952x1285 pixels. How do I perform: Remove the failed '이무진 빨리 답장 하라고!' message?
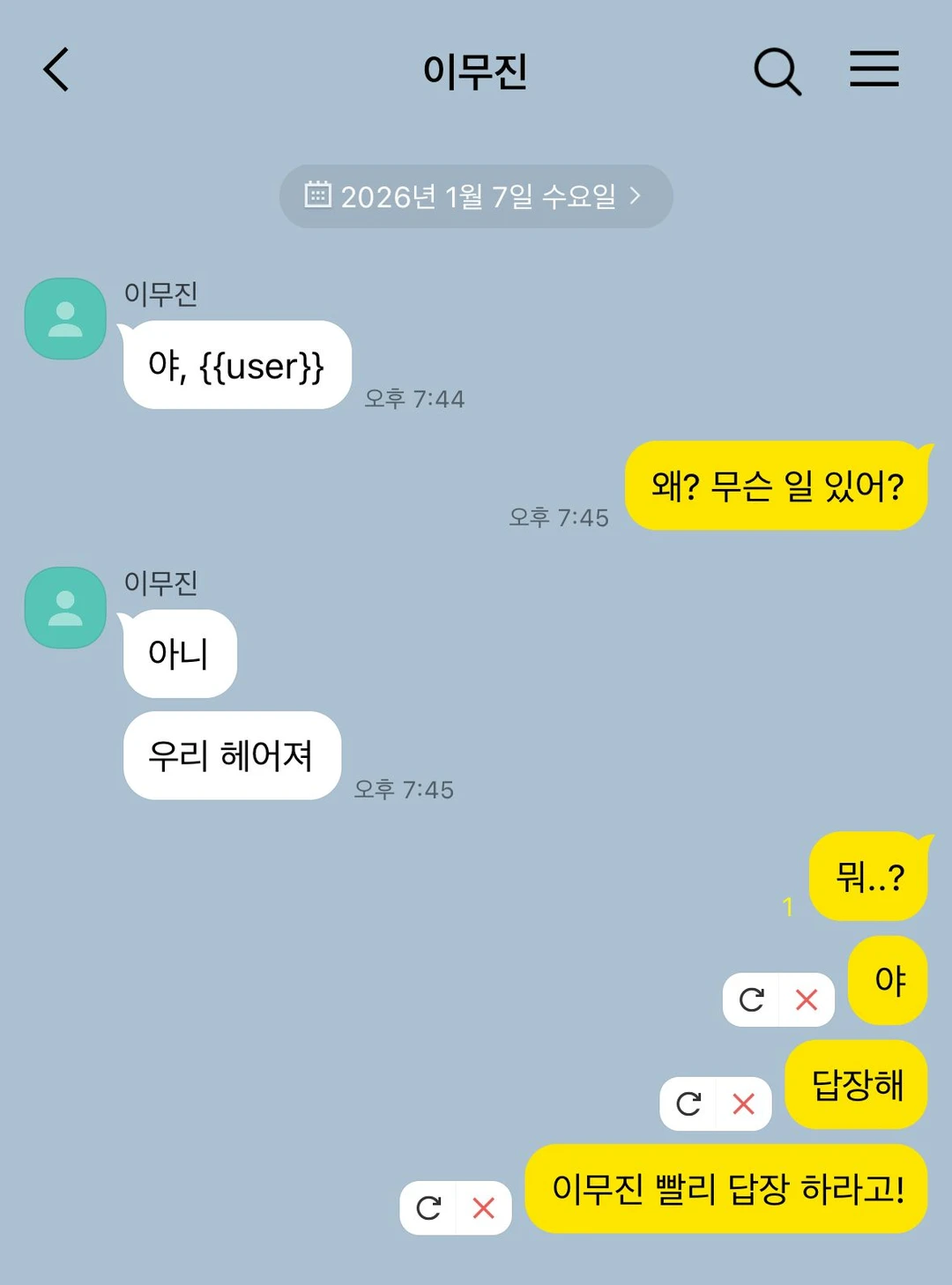click(484, 1207)
